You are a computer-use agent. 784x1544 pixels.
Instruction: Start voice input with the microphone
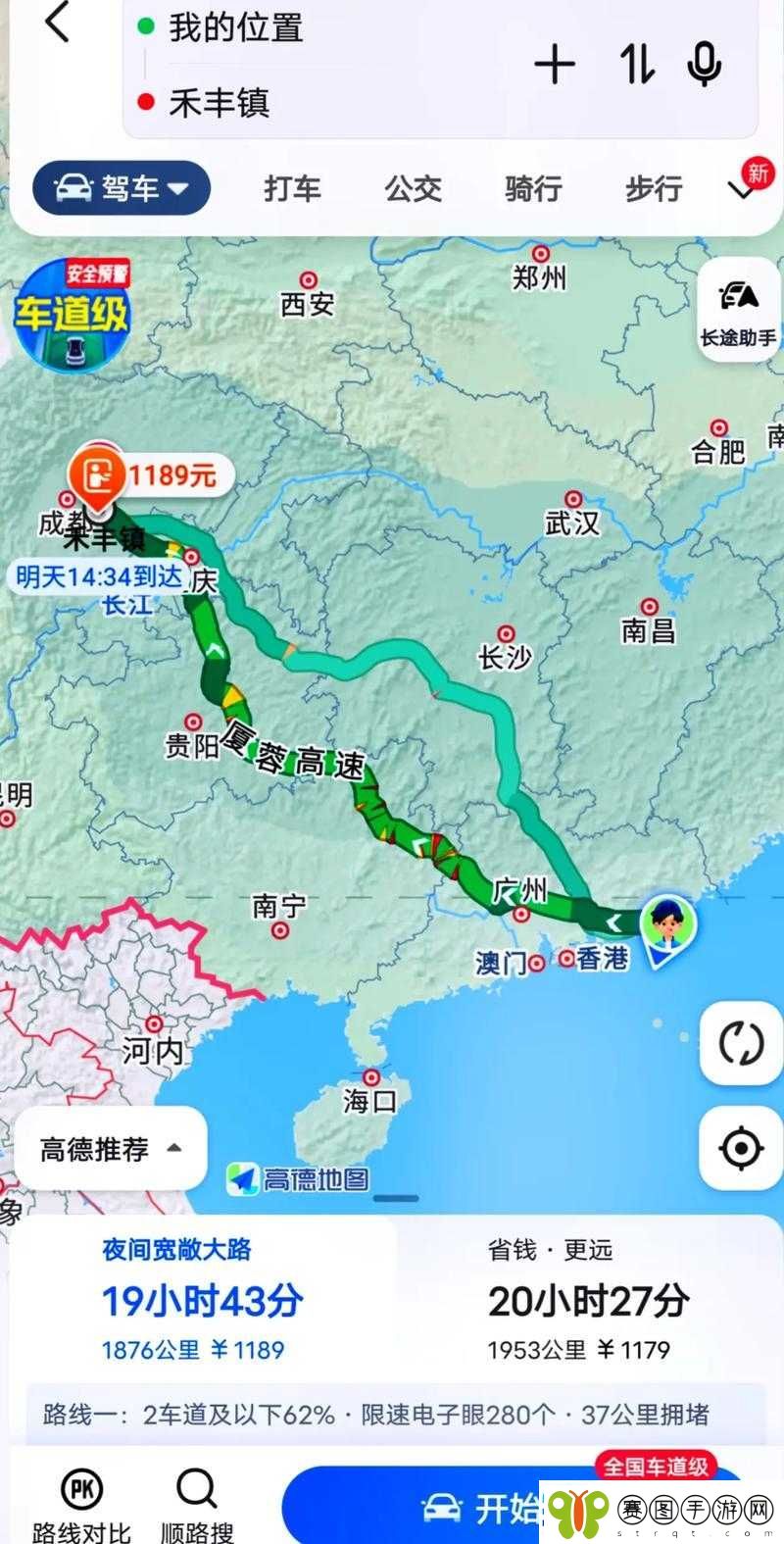click(704, 65)
